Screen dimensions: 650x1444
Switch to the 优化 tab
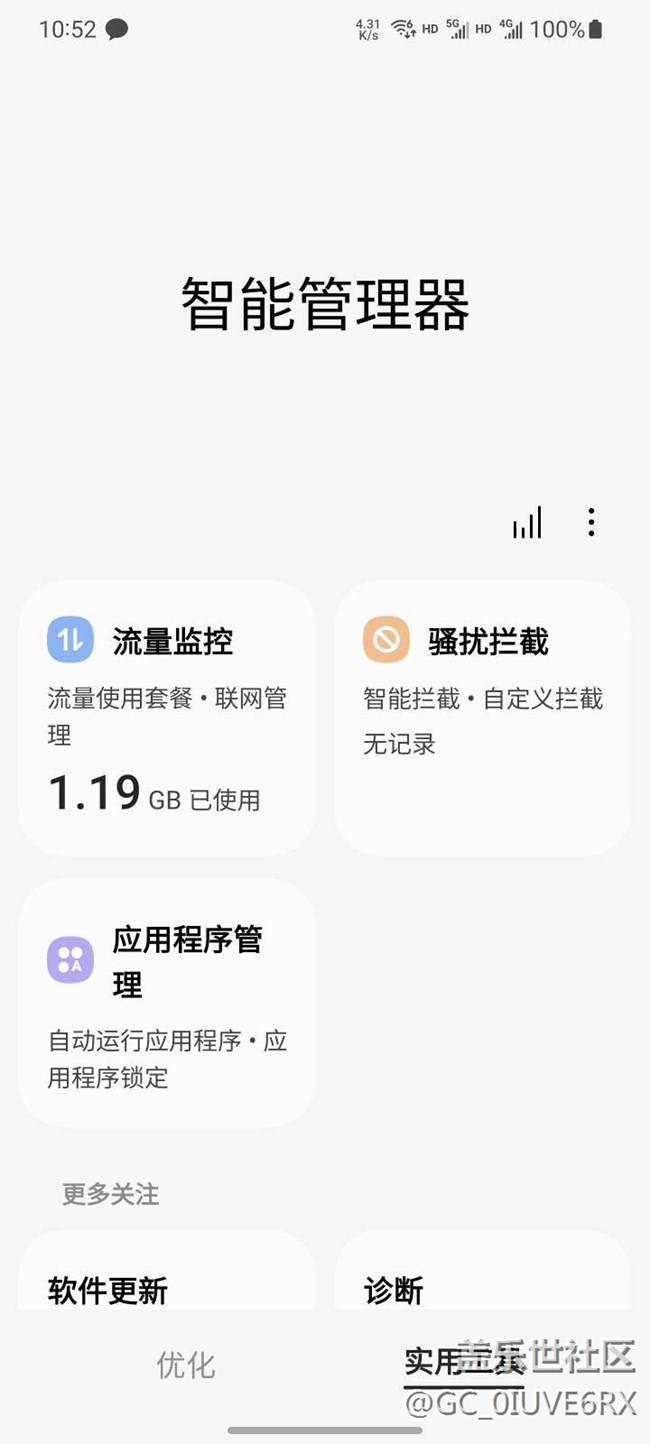tap(186, 1365)
